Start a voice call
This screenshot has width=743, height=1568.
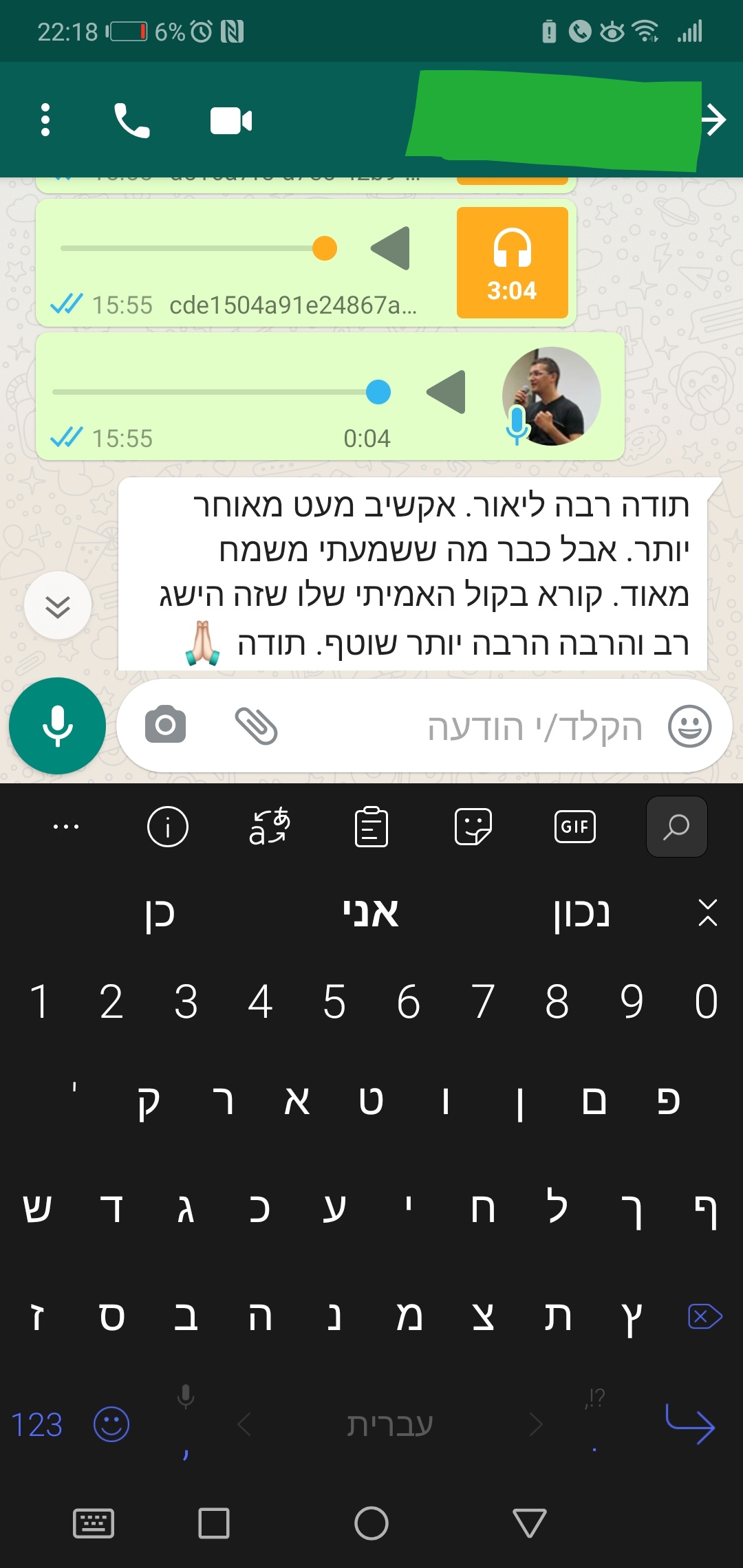tap(131, 120)
